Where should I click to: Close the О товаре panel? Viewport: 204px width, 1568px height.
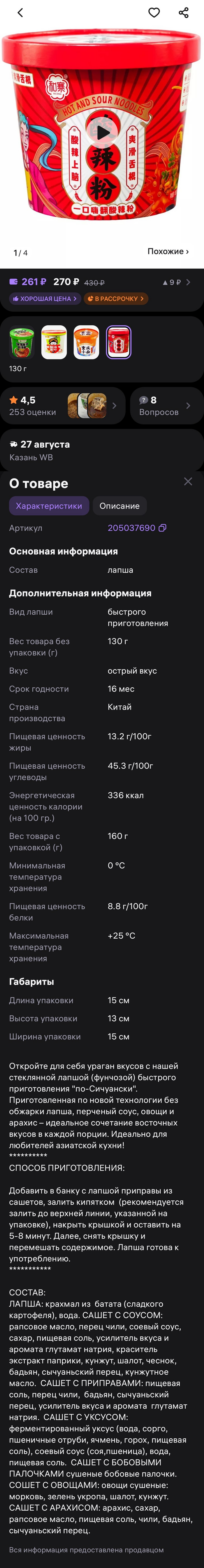(x=188, y=481)
